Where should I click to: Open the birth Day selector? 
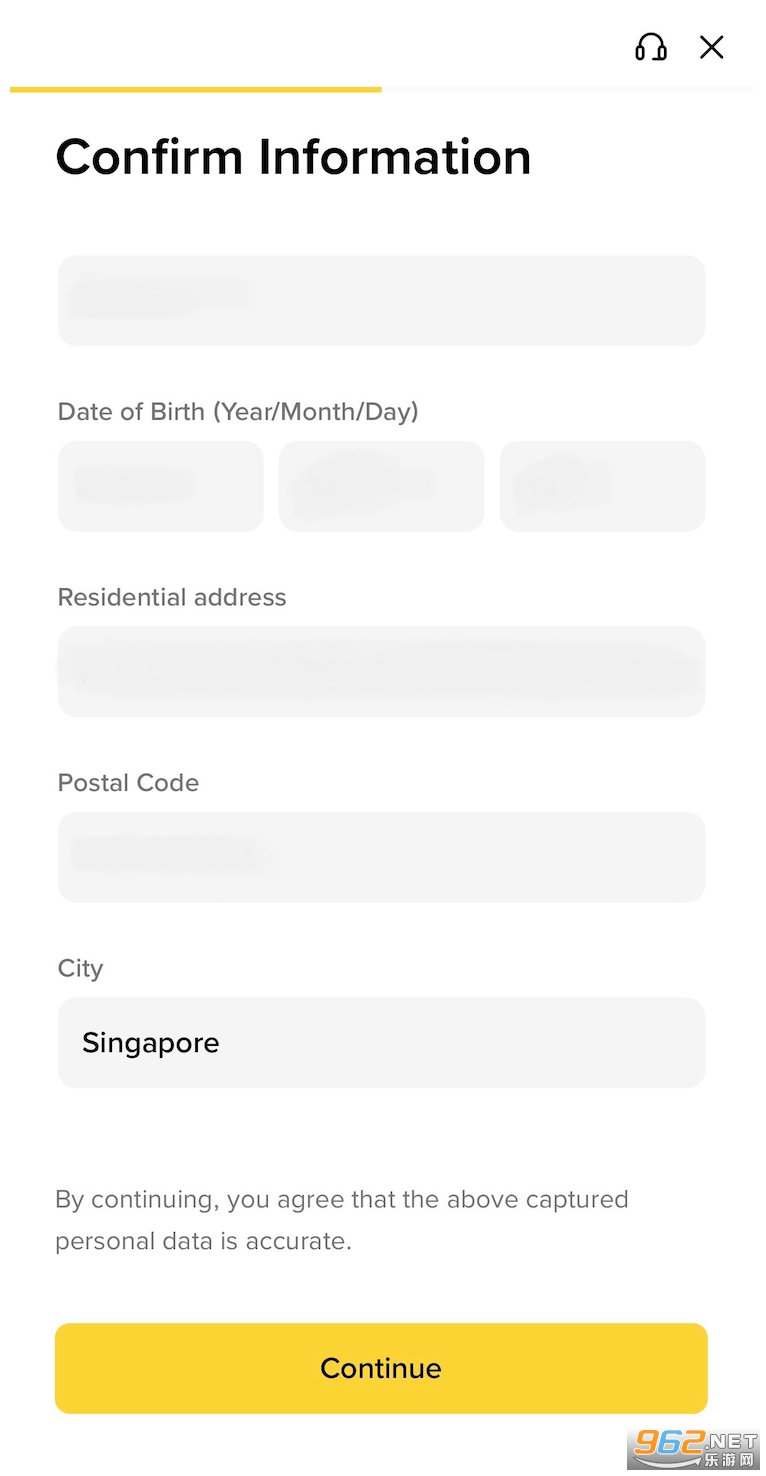pyautogui.click(x=601, y=486)
